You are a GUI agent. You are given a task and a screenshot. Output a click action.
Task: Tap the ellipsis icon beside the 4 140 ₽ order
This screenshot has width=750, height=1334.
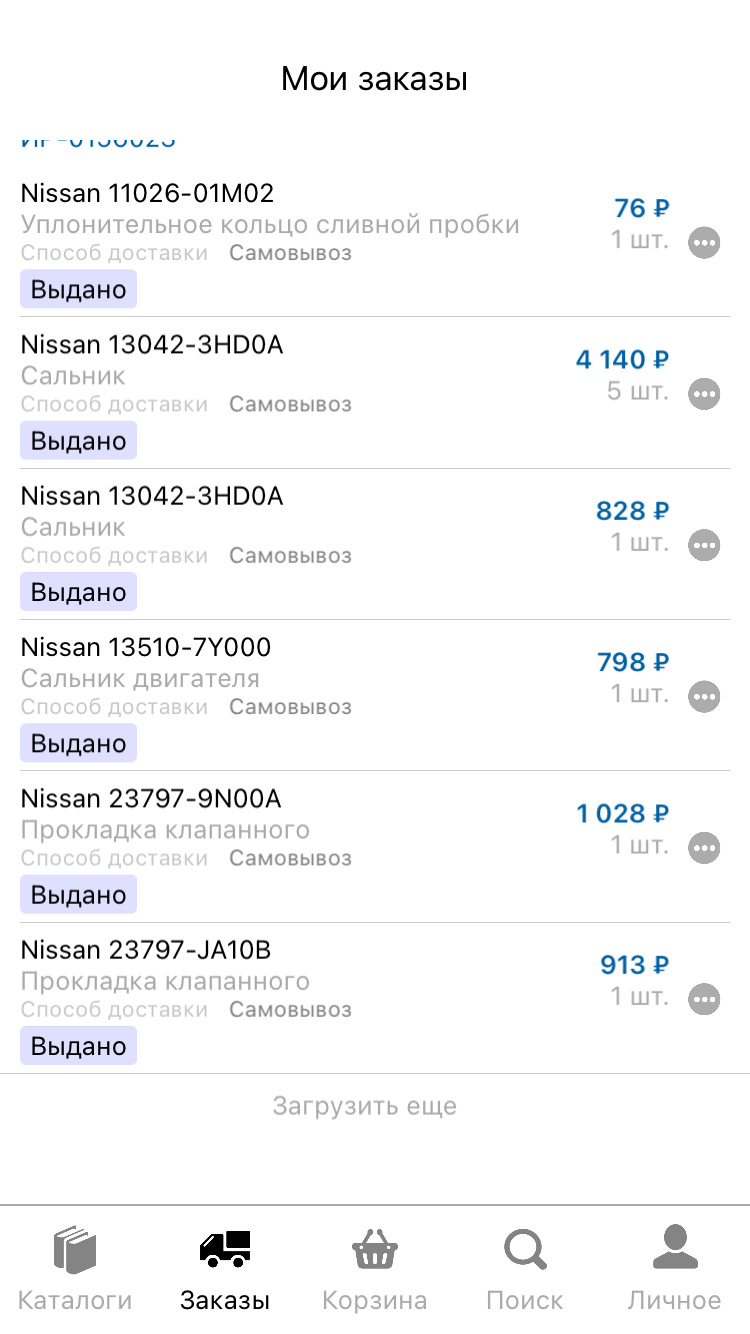tap(704, 393)
